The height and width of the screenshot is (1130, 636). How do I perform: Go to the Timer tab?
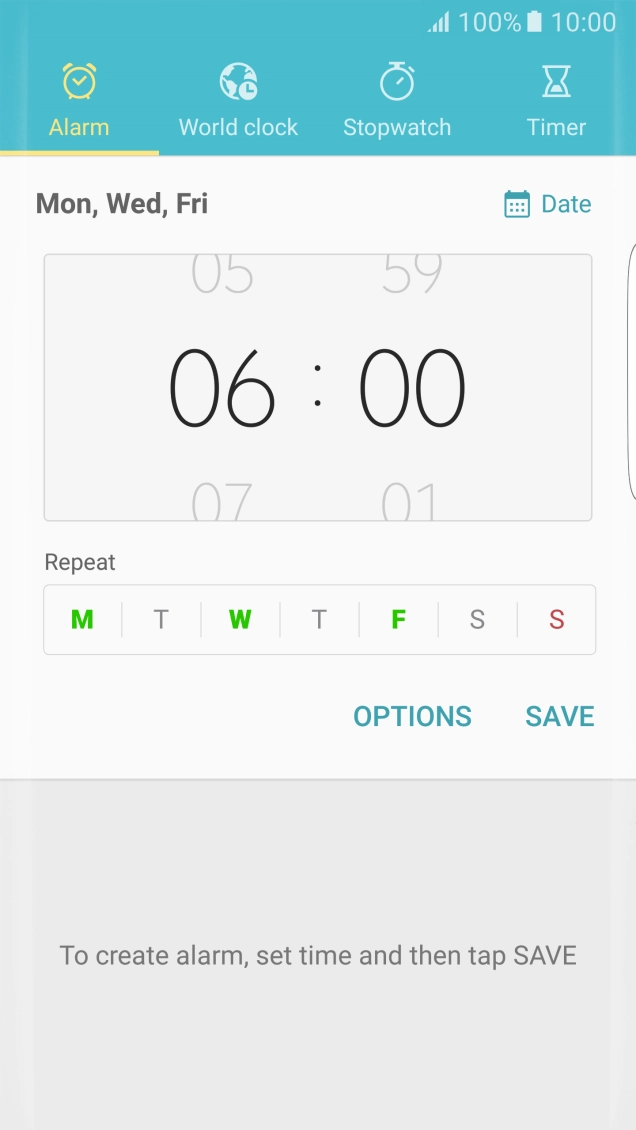point(556,101)
